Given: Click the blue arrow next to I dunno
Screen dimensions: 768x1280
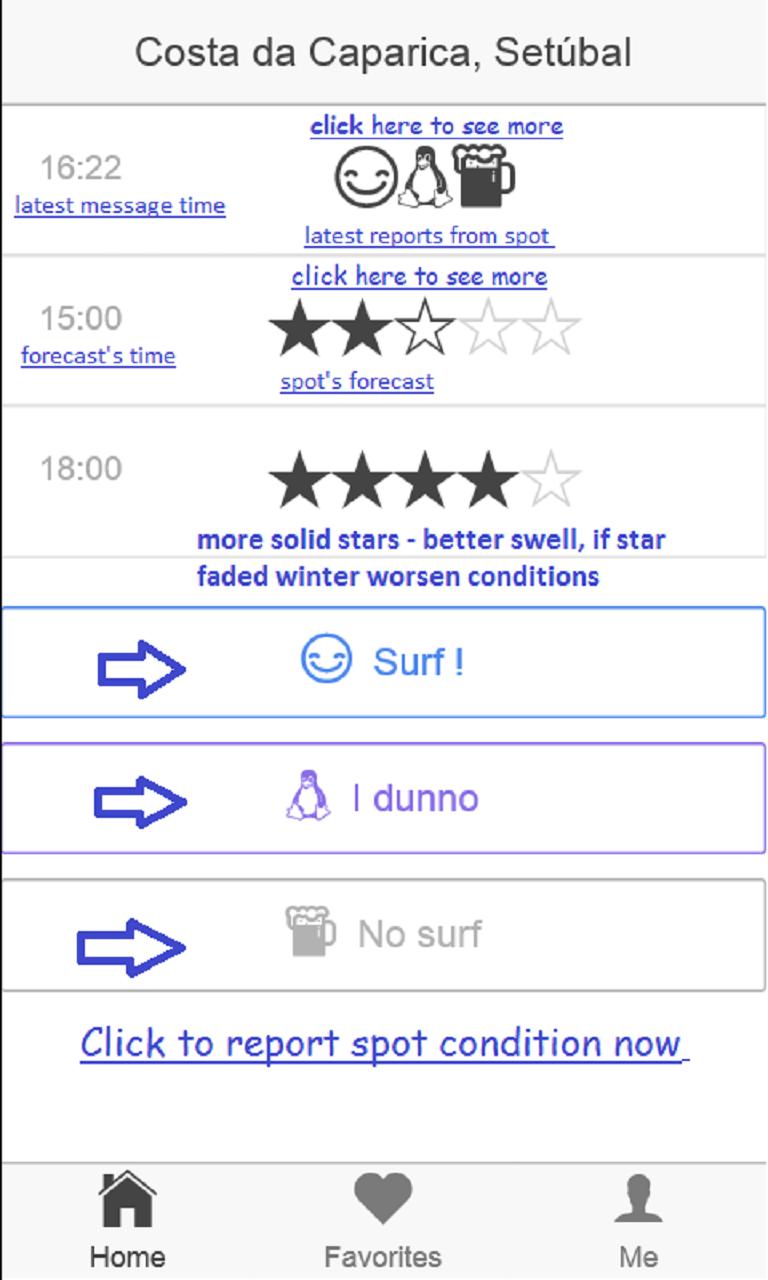Looking at the screenshot, I should [140, 798].
